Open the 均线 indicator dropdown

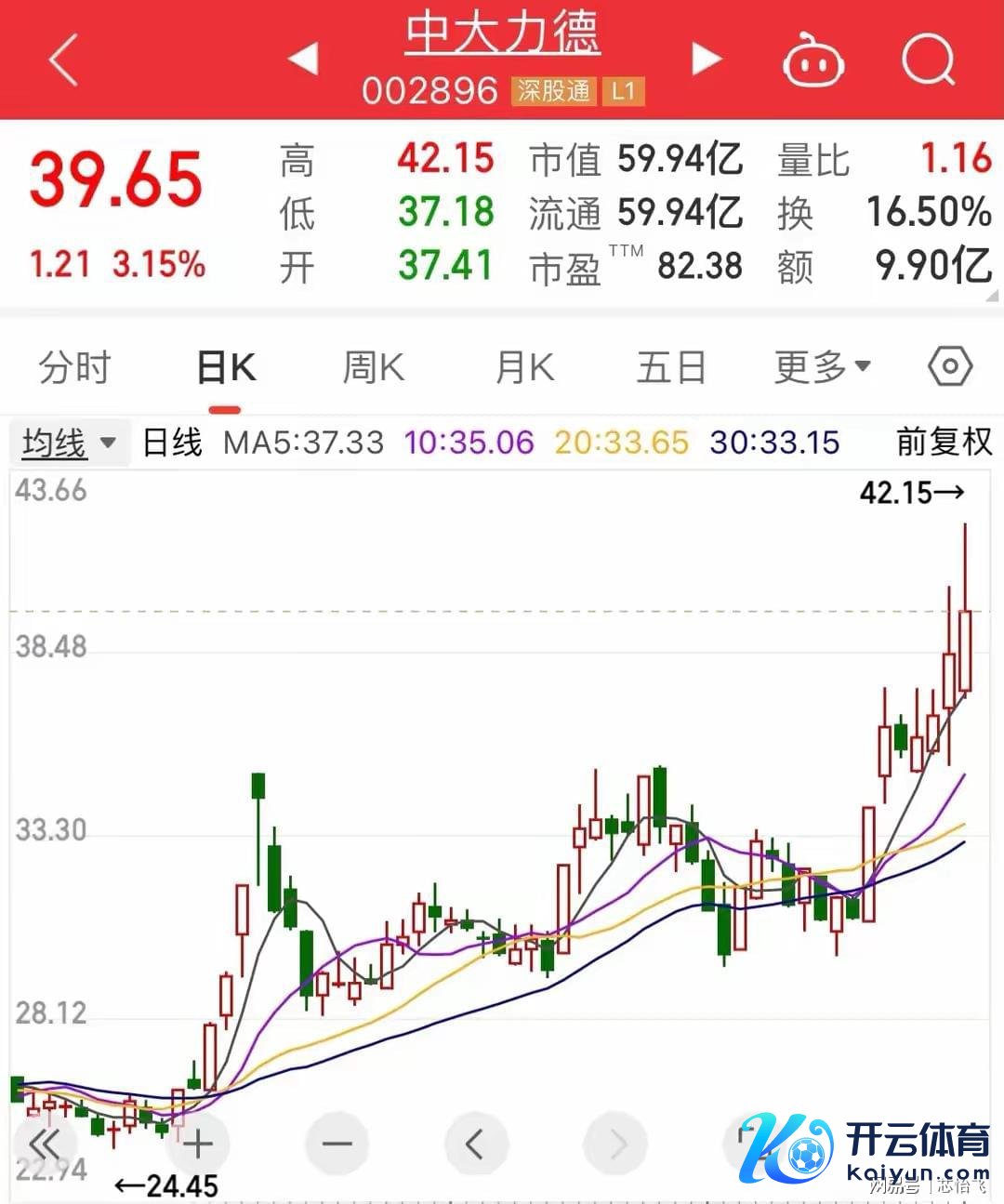68,443
